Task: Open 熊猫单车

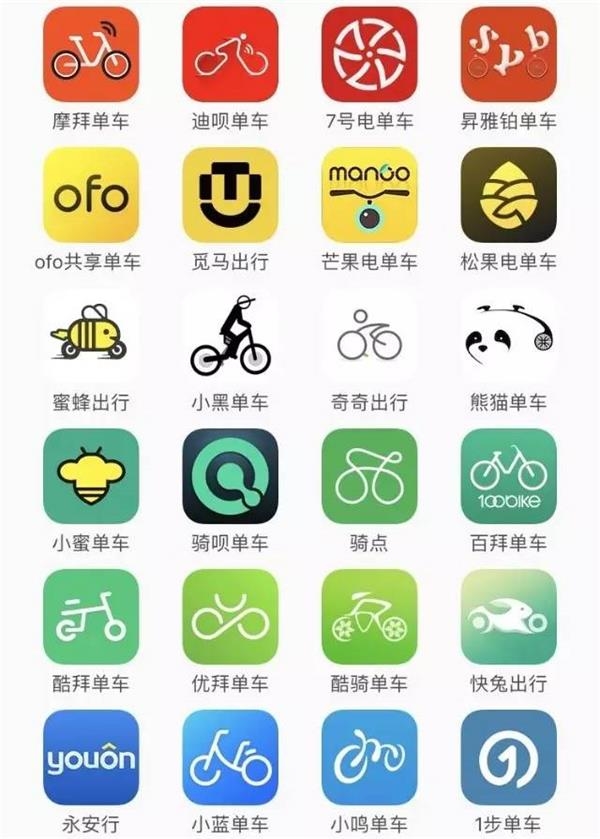Action: pyautogui.click(x=508, y=336)
